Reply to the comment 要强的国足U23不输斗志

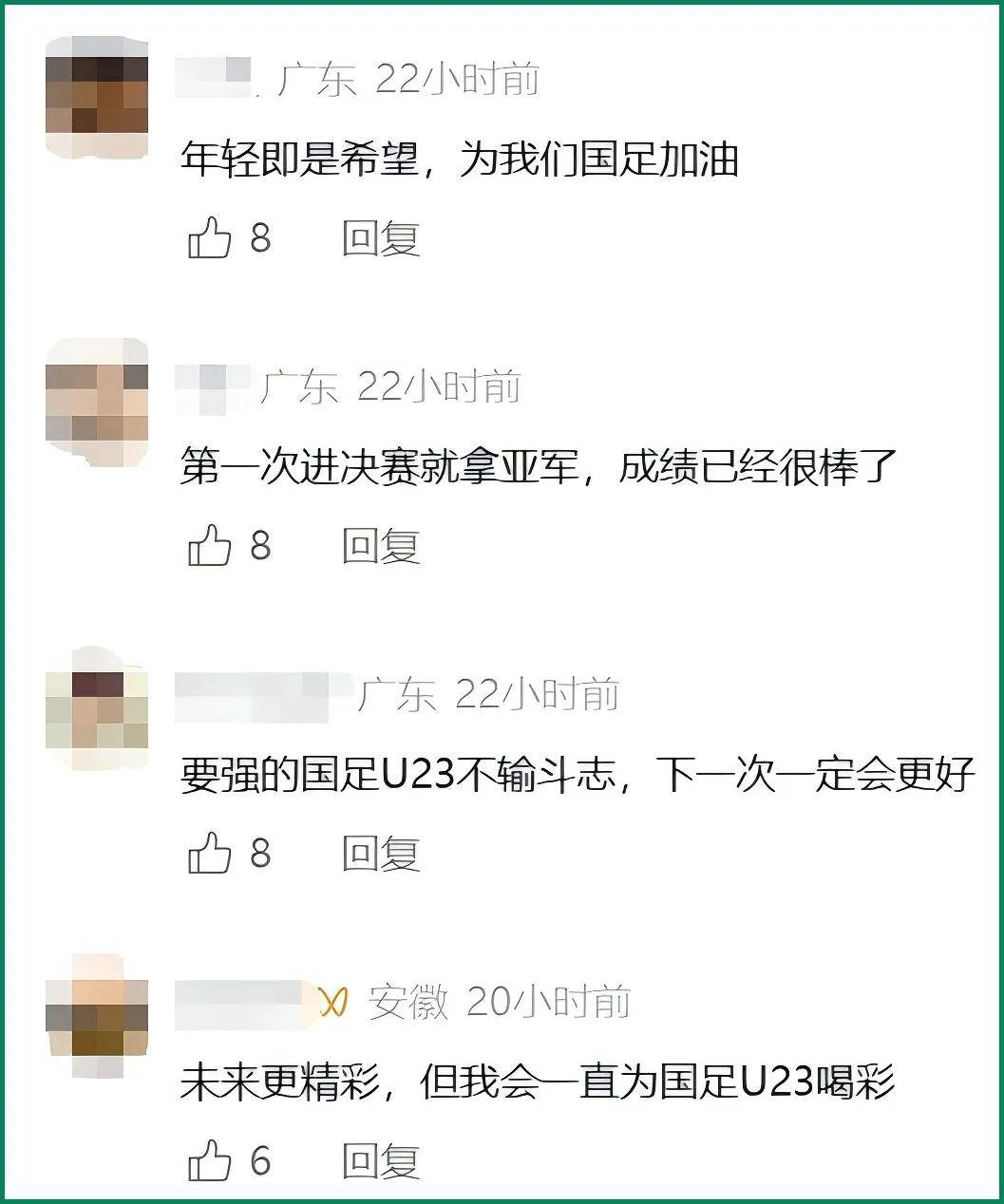(381, 853)
